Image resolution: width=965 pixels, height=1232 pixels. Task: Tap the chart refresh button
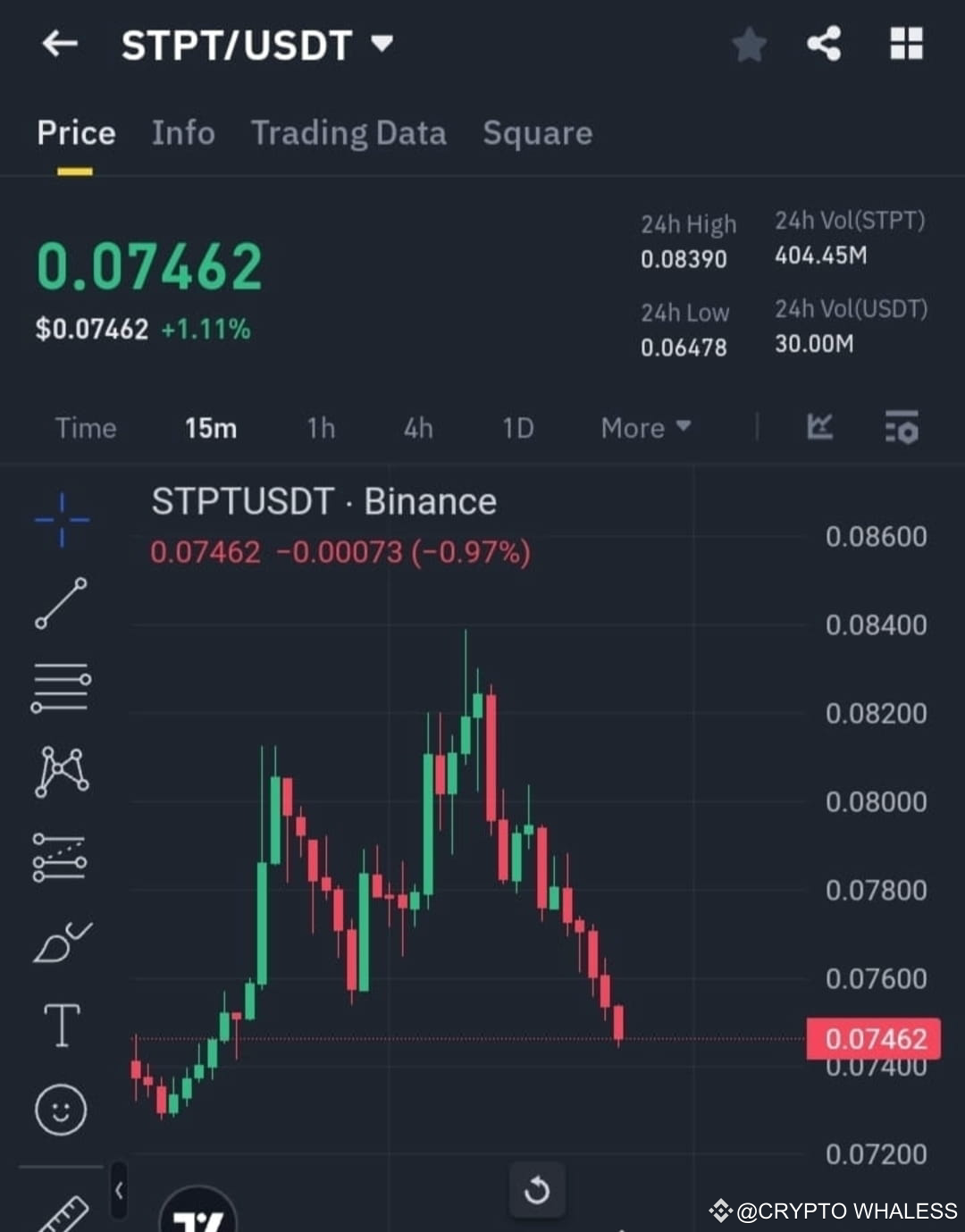537,1190
